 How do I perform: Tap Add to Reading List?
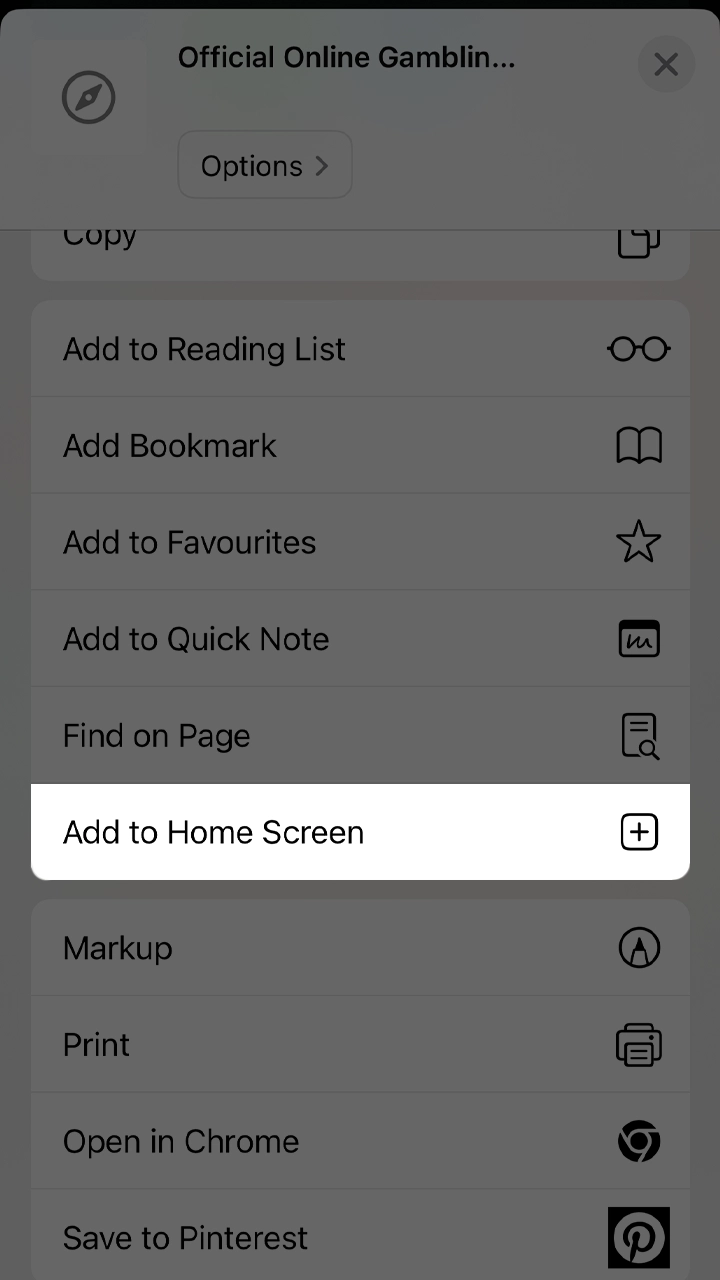point(204,348)
